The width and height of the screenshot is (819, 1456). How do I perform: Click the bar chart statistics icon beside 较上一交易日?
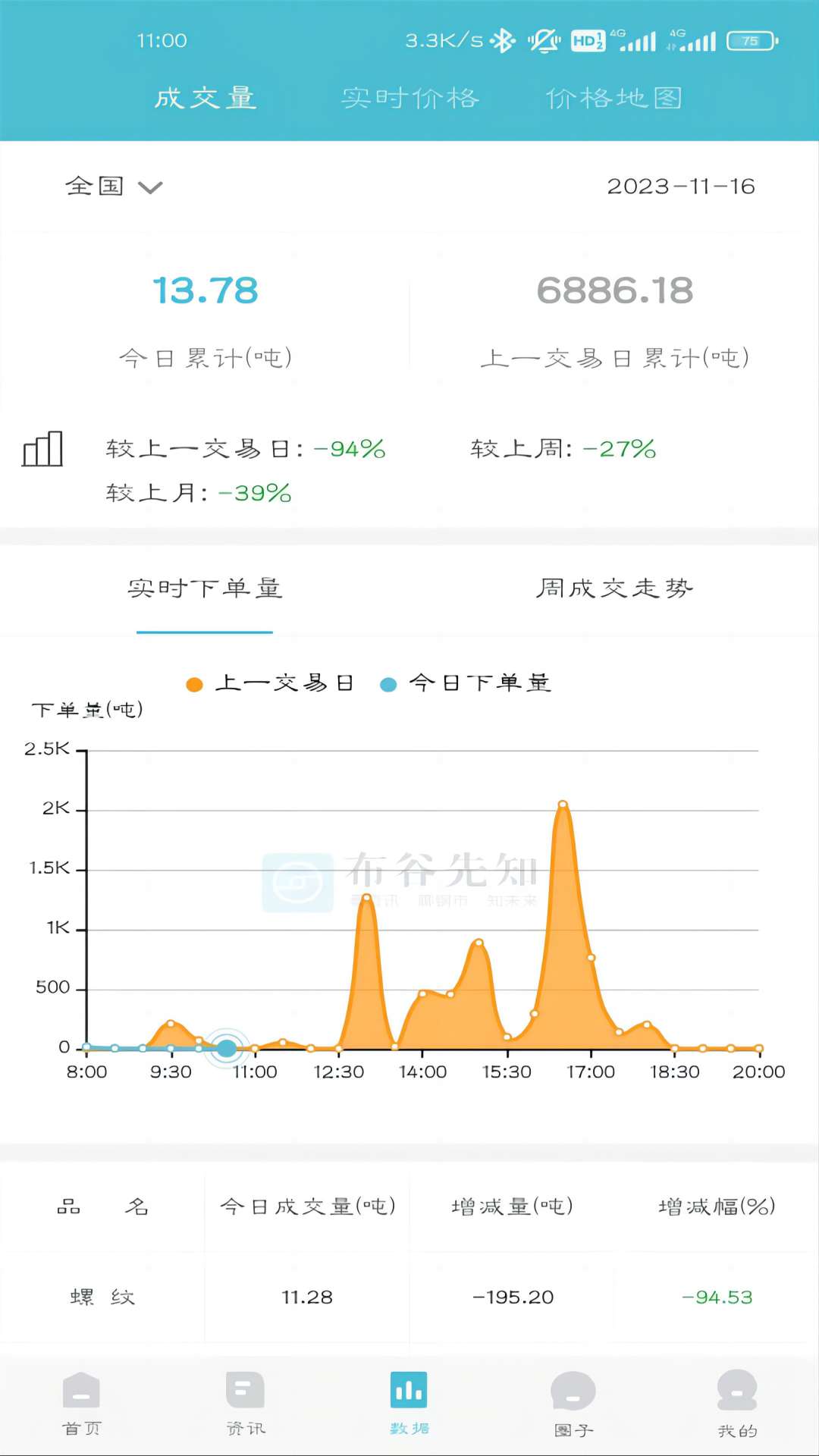42,449
